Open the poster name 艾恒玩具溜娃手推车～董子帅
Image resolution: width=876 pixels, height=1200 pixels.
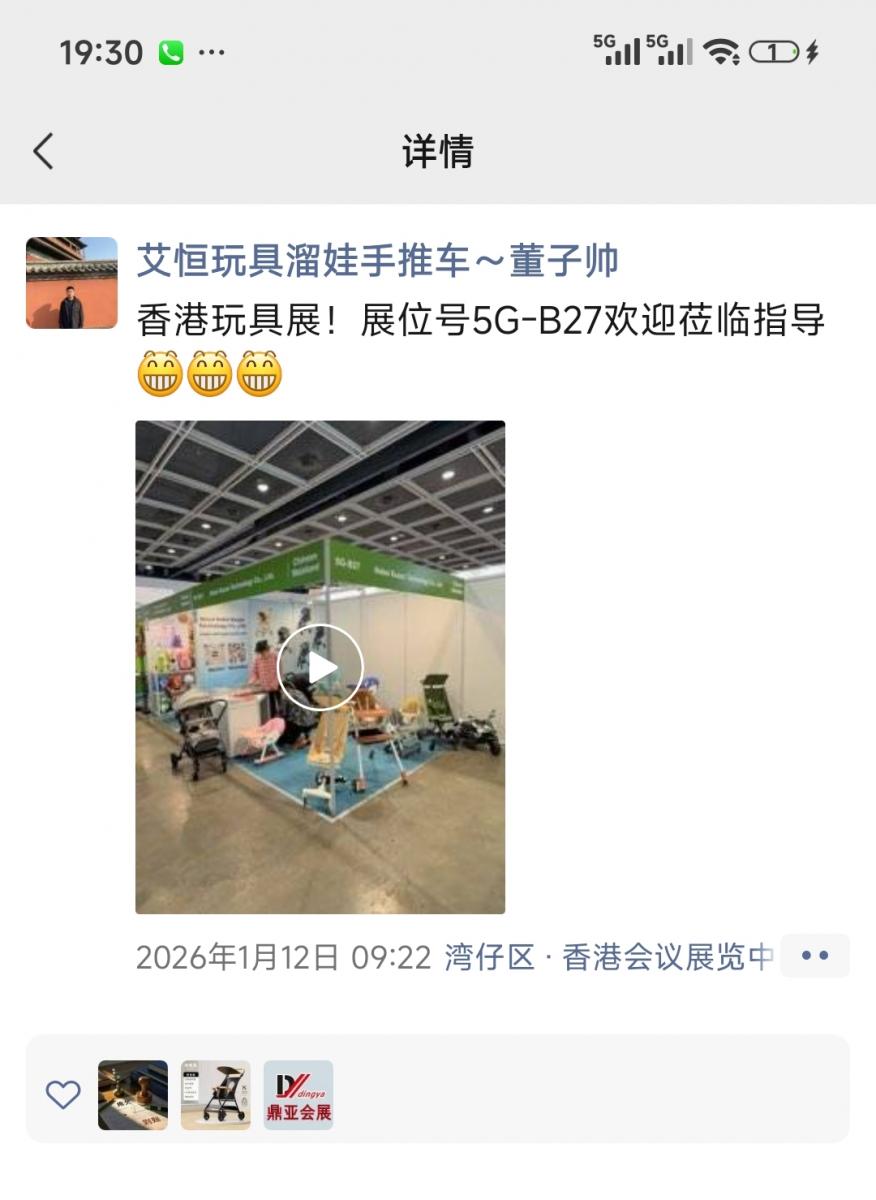[377, 261]
